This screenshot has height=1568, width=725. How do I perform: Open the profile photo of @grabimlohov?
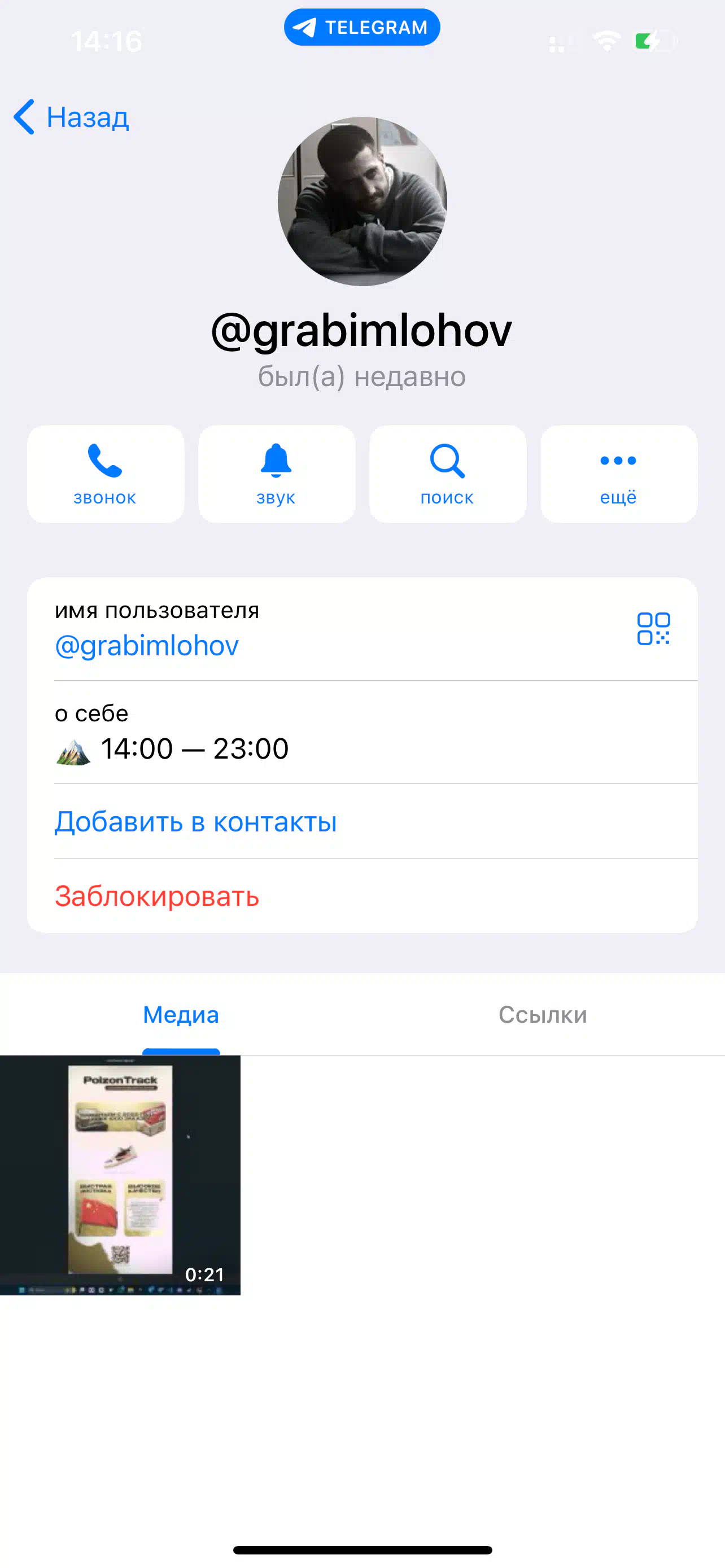[362, 201]
